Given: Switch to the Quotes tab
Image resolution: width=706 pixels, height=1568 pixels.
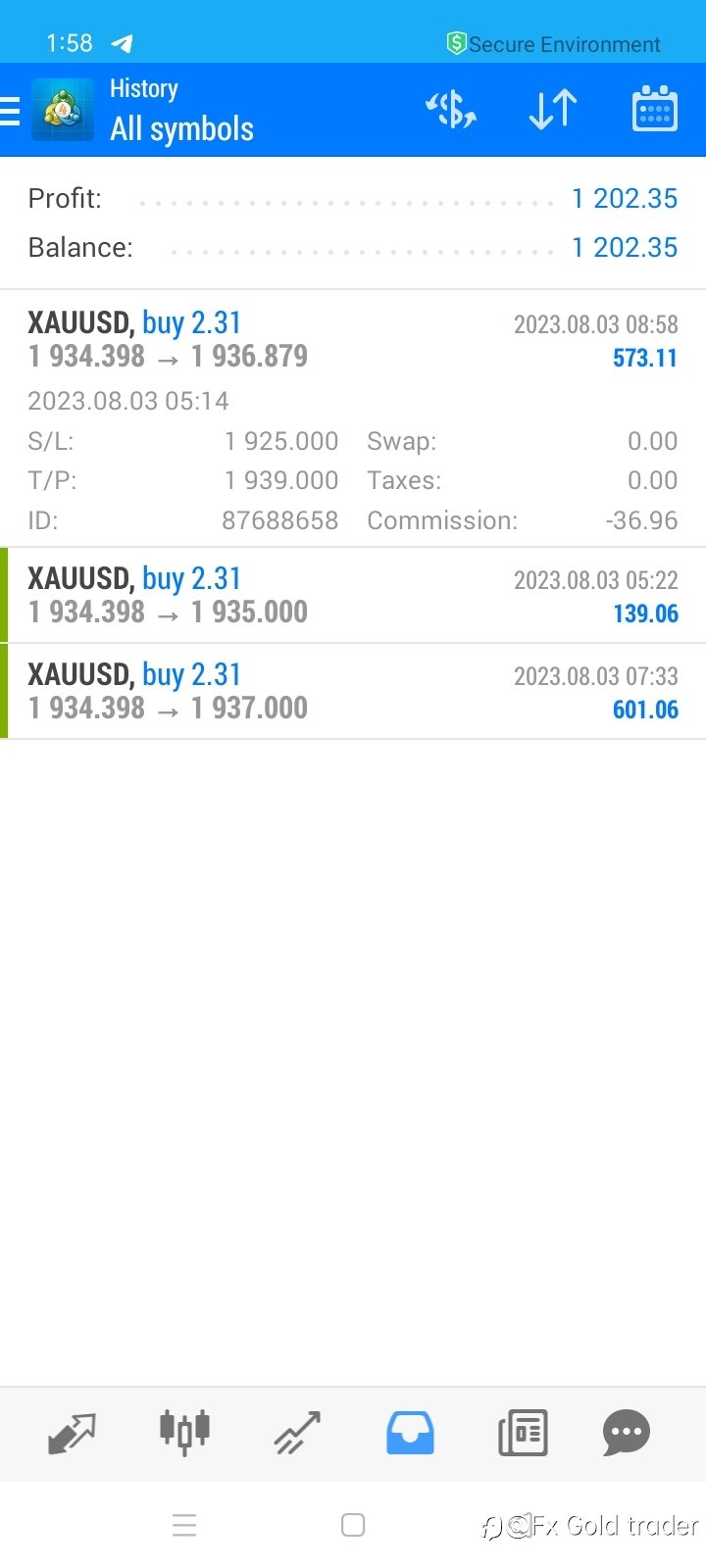Looking at the screenshot, I should (x=72, y=1434).
